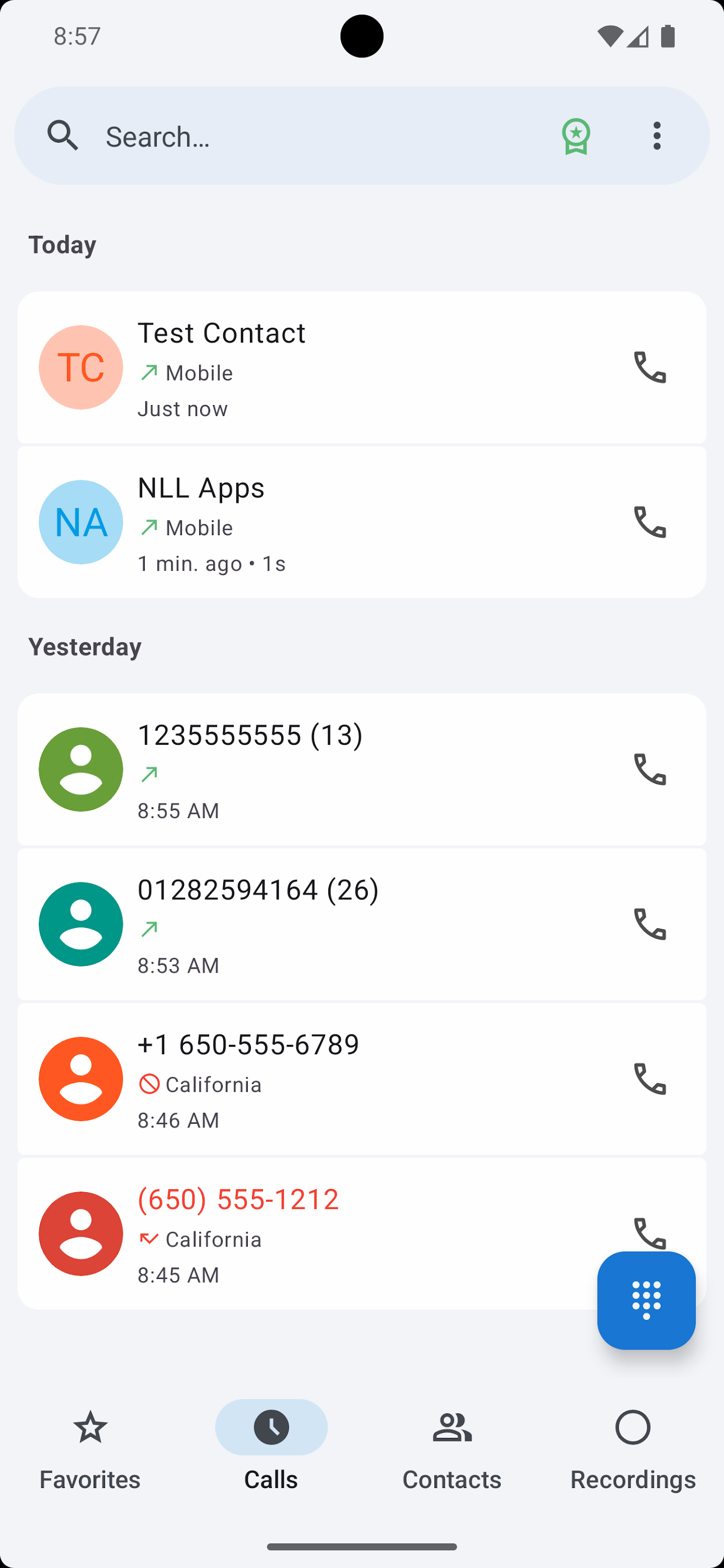Open the three-dot overflow menu
The height and width of the screenshot is (1568, 724).
(x=657, y=136)
